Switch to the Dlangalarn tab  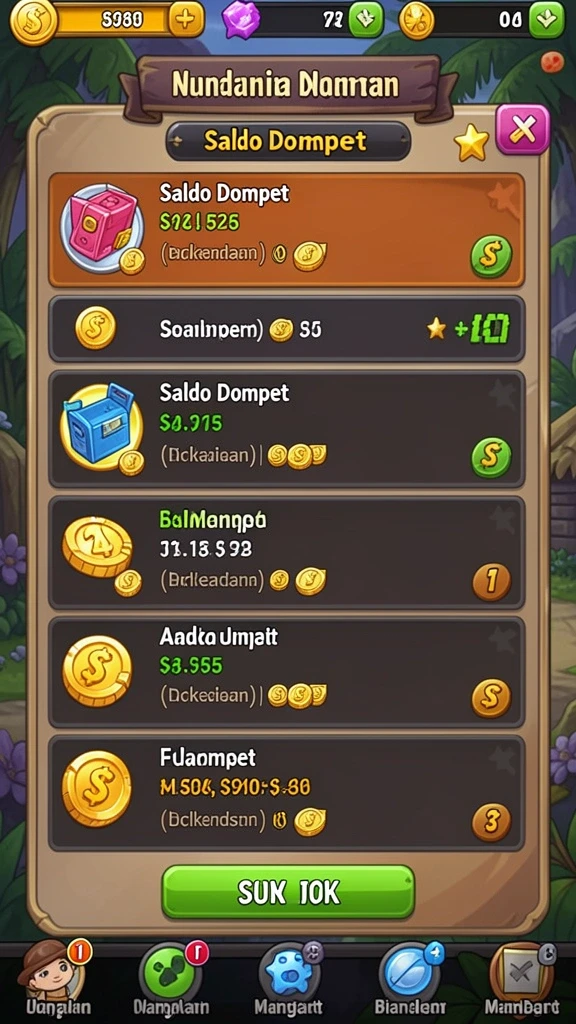tap(171, 980)
